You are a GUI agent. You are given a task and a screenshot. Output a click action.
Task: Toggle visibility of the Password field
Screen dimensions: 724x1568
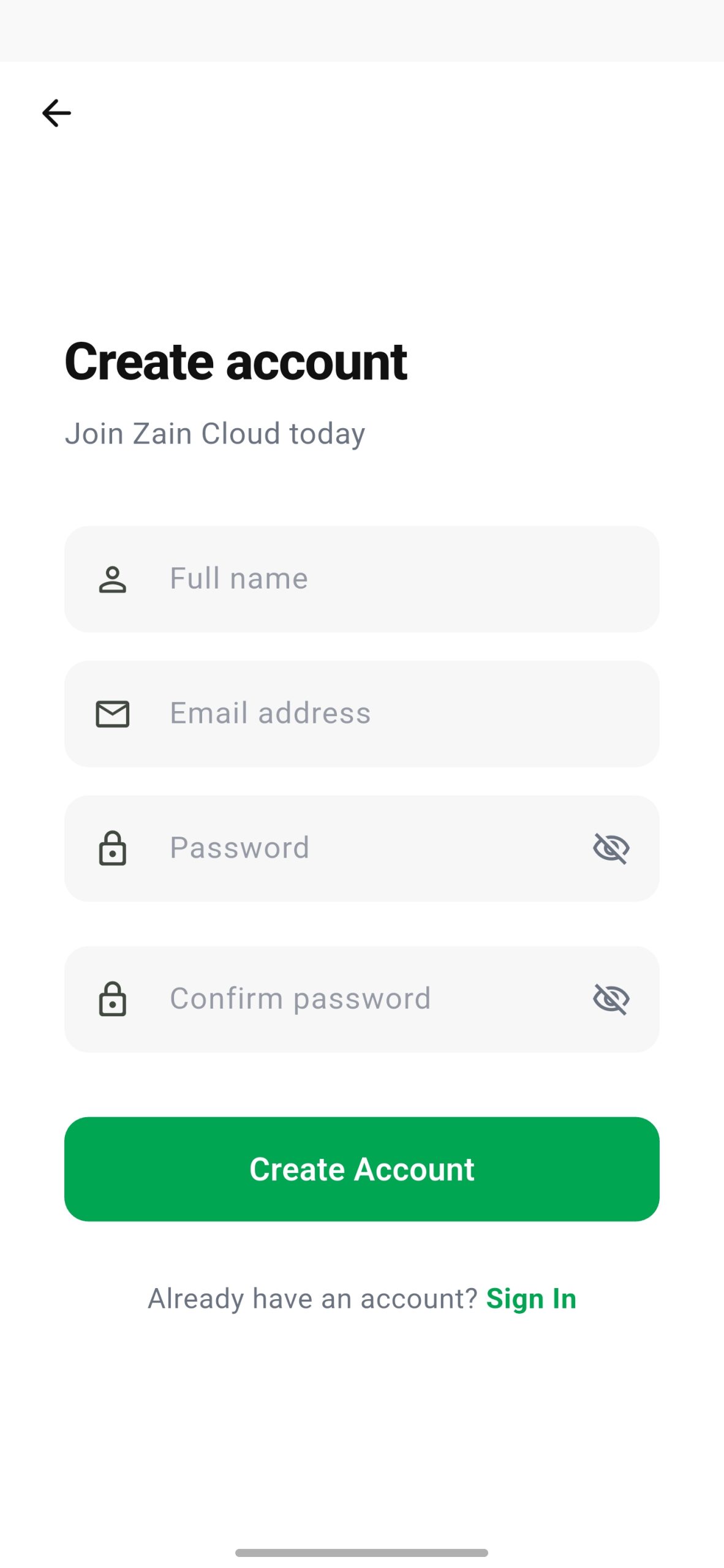click(x=613, y=848)
